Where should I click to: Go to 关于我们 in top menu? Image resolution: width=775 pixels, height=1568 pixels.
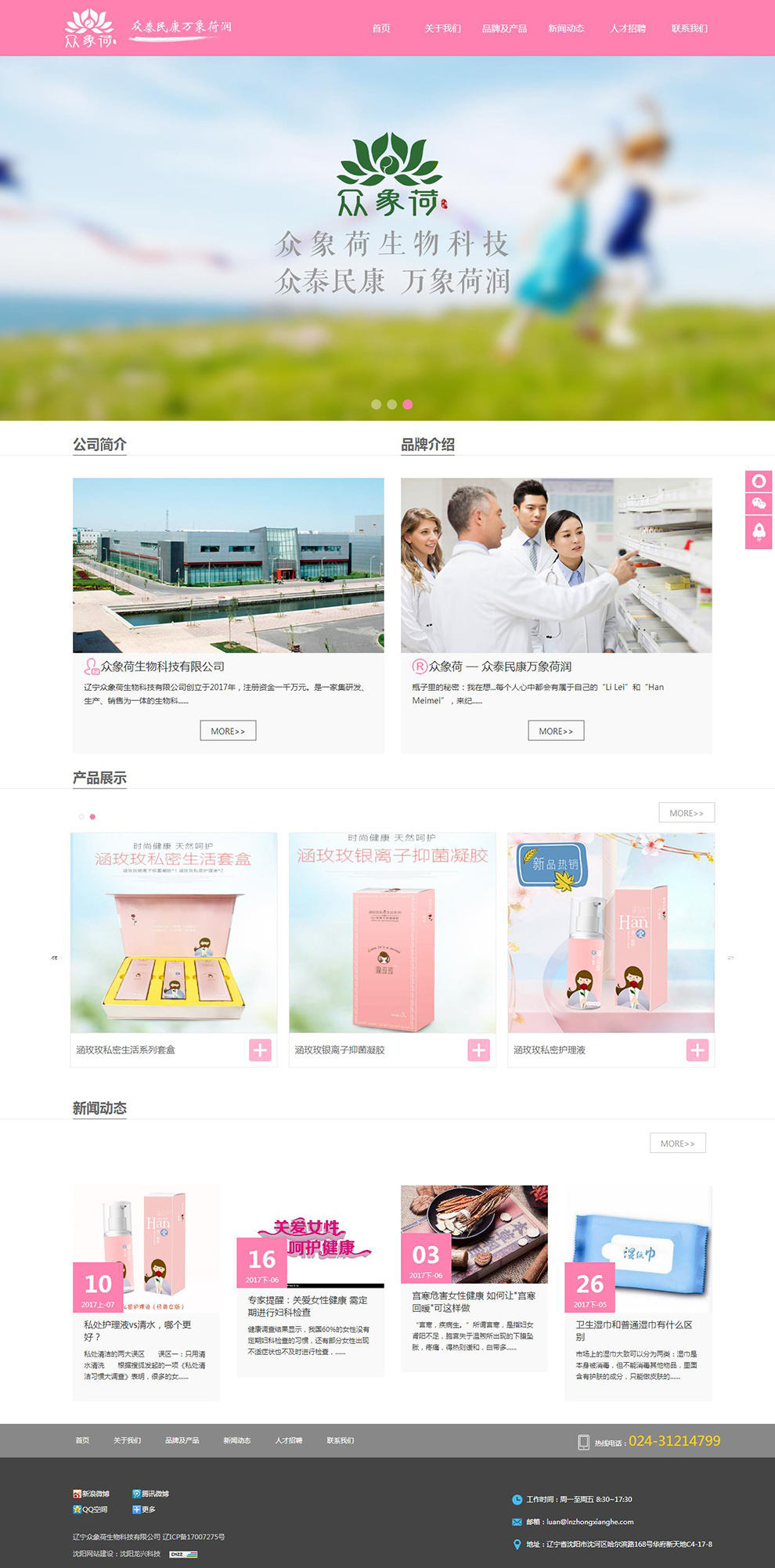442,28
